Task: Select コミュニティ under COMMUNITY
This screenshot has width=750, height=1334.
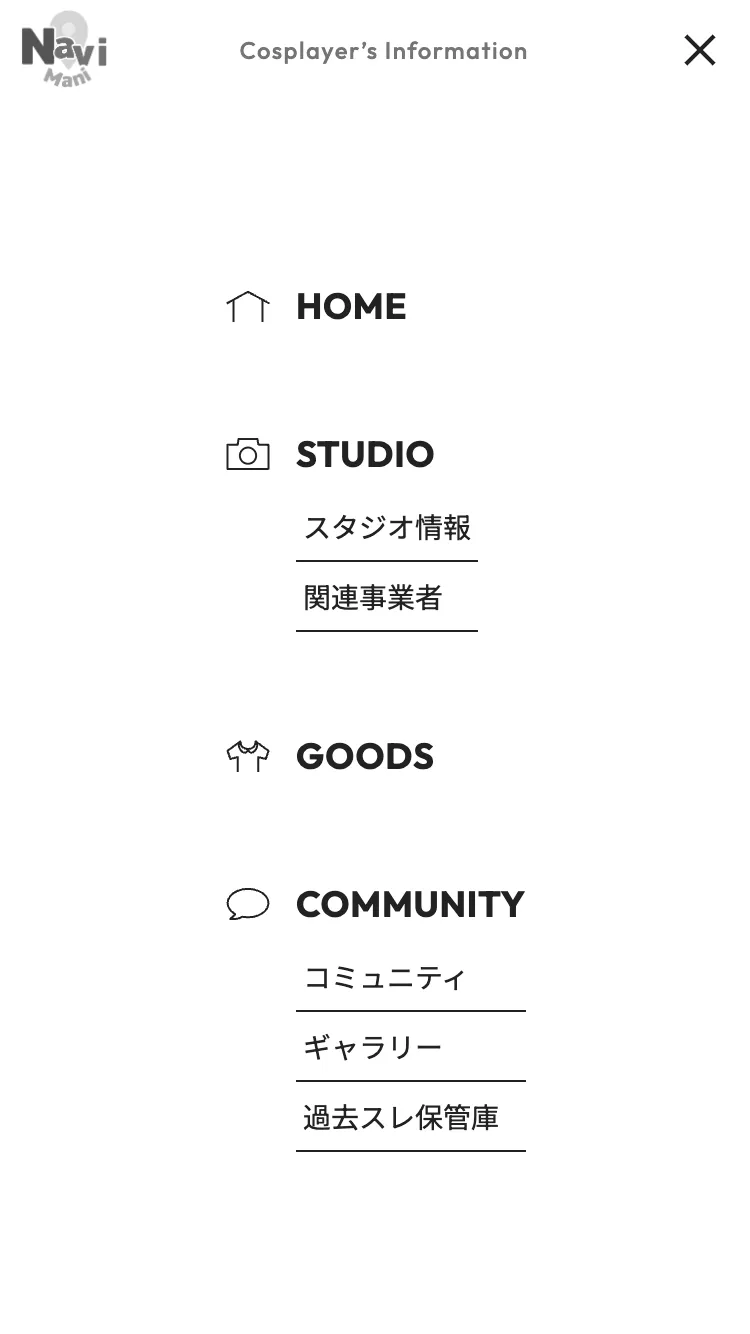Action: coord(385,978)
